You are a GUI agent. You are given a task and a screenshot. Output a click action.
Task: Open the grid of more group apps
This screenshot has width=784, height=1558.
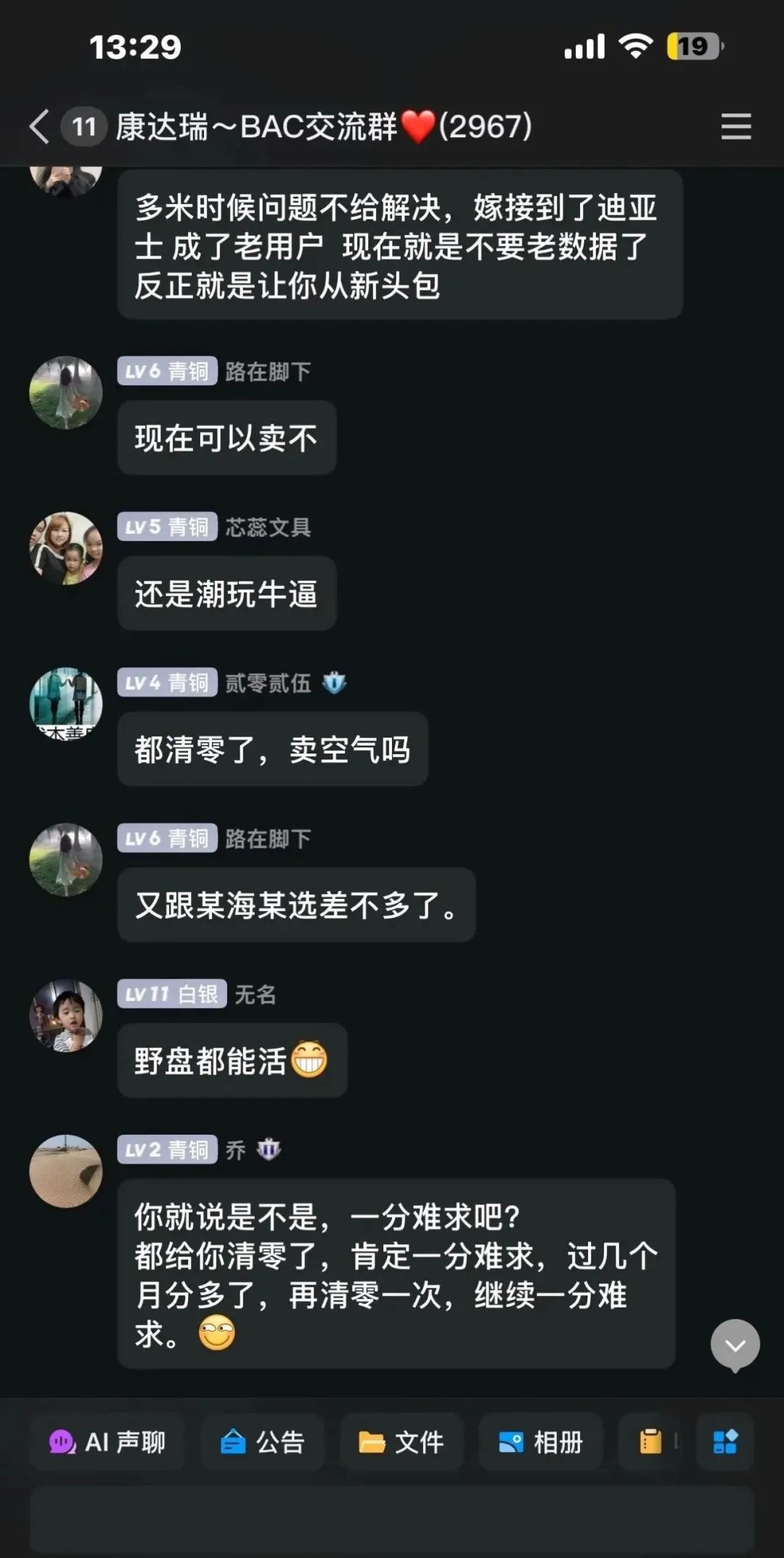[725, 1442]
